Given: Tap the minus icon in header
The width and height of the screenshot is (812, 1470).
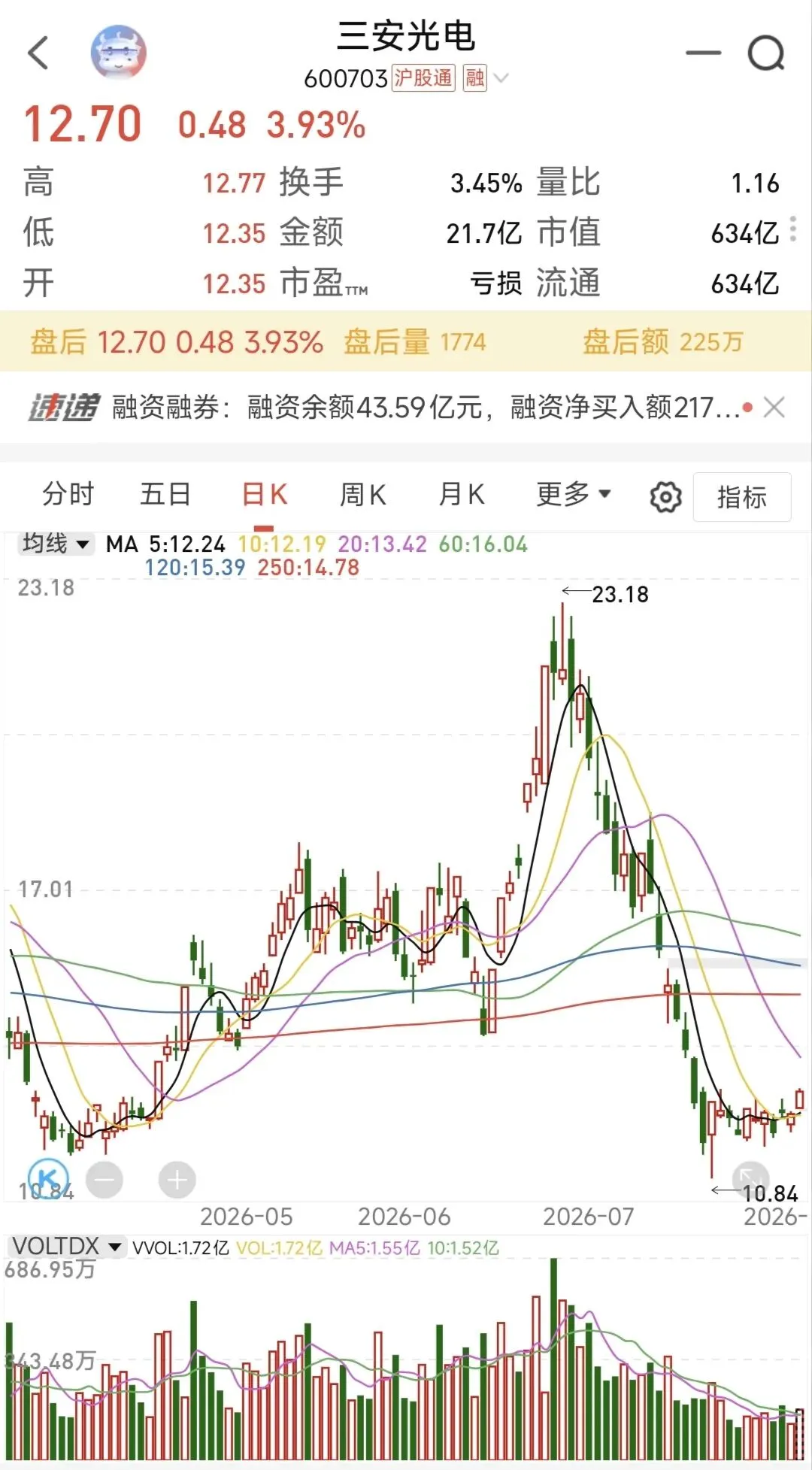Looking at the screenshot, I should [x=703, y=53].
